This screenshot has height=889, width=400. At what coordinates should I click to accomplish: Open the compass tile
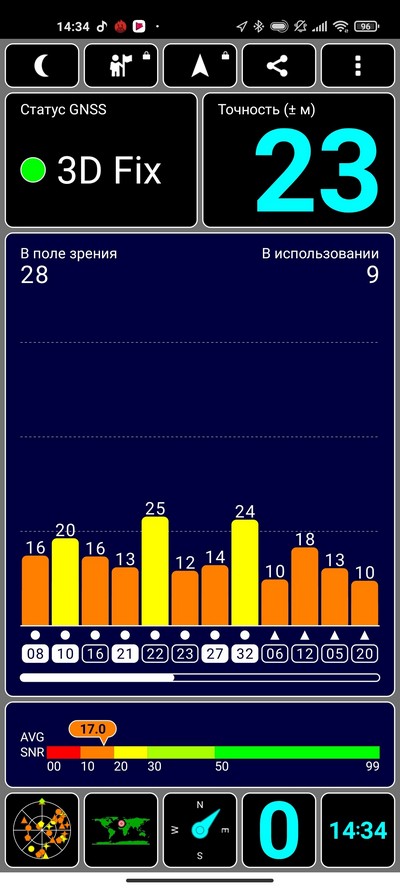pyautogui.click(x=200, y=830)
